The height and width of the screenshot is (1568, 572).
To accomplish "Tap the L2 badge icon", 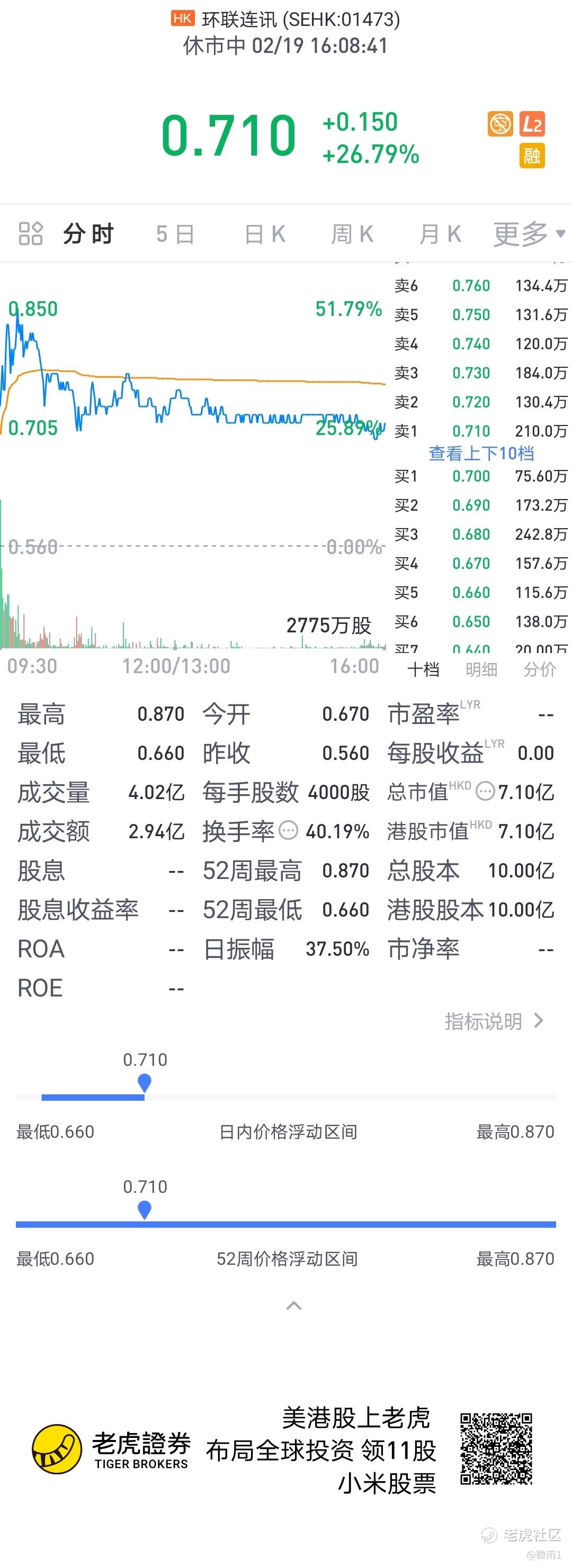I will tap(532, 125).
